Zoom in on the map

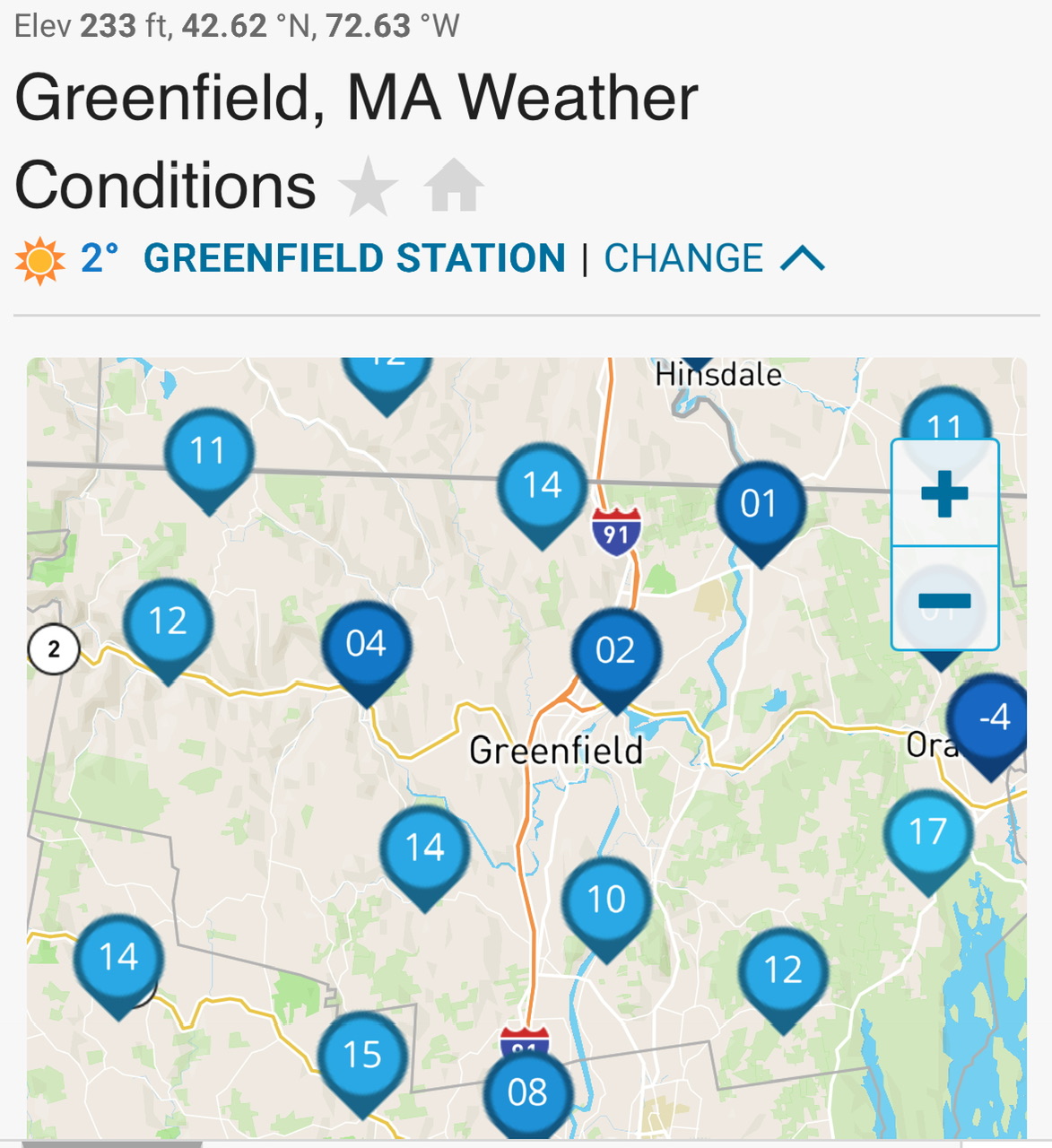[x=944, y=493]
